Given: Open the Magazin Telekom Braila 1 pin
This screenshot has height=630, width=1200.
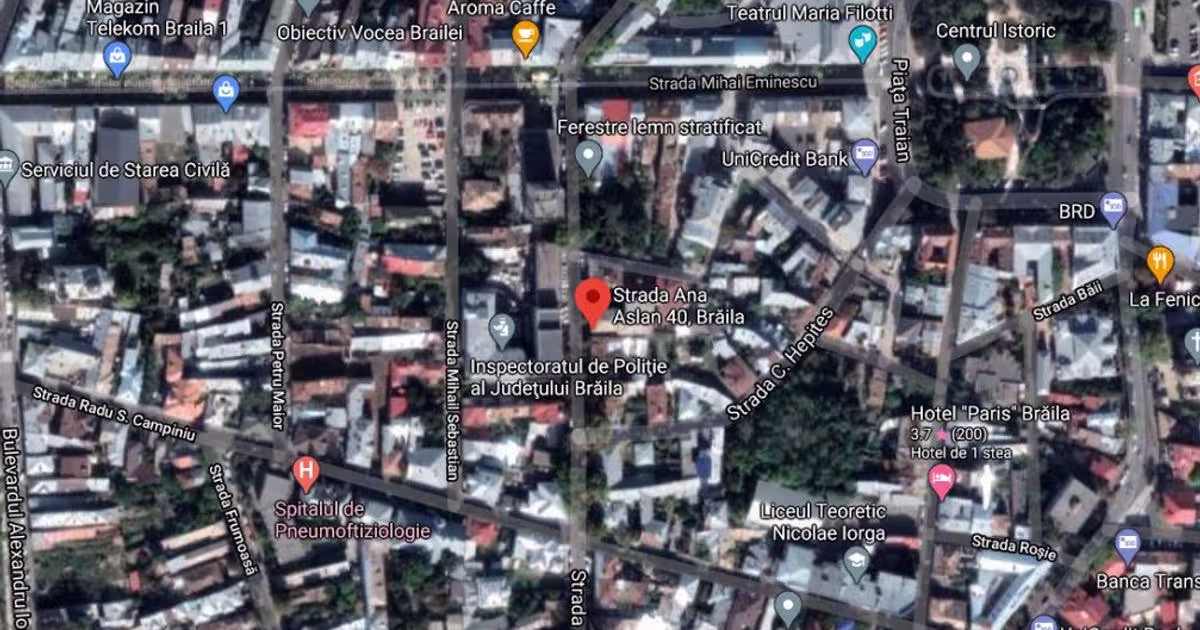Looking at the screenshot, I should pos(117,57).
